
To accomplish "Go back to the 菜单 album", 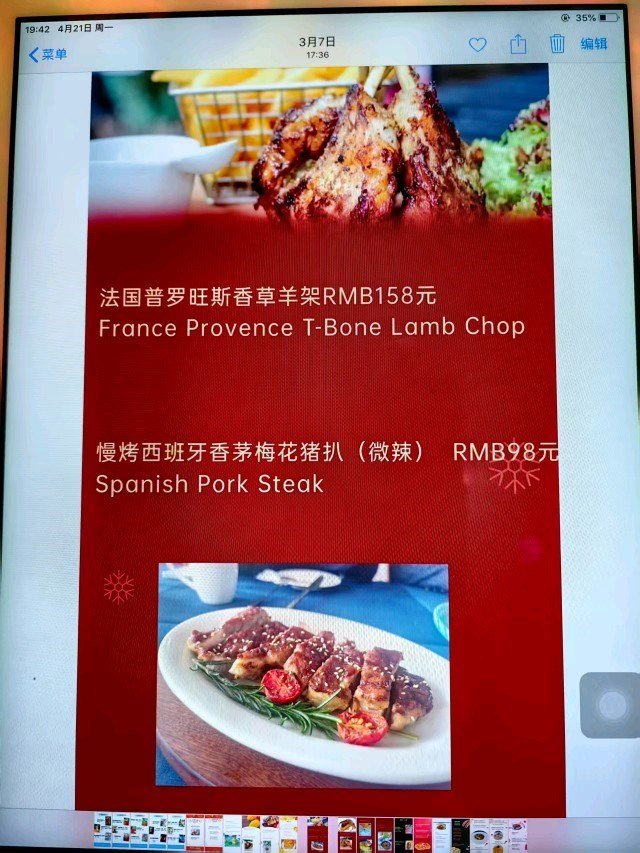I will pos(47,54).
